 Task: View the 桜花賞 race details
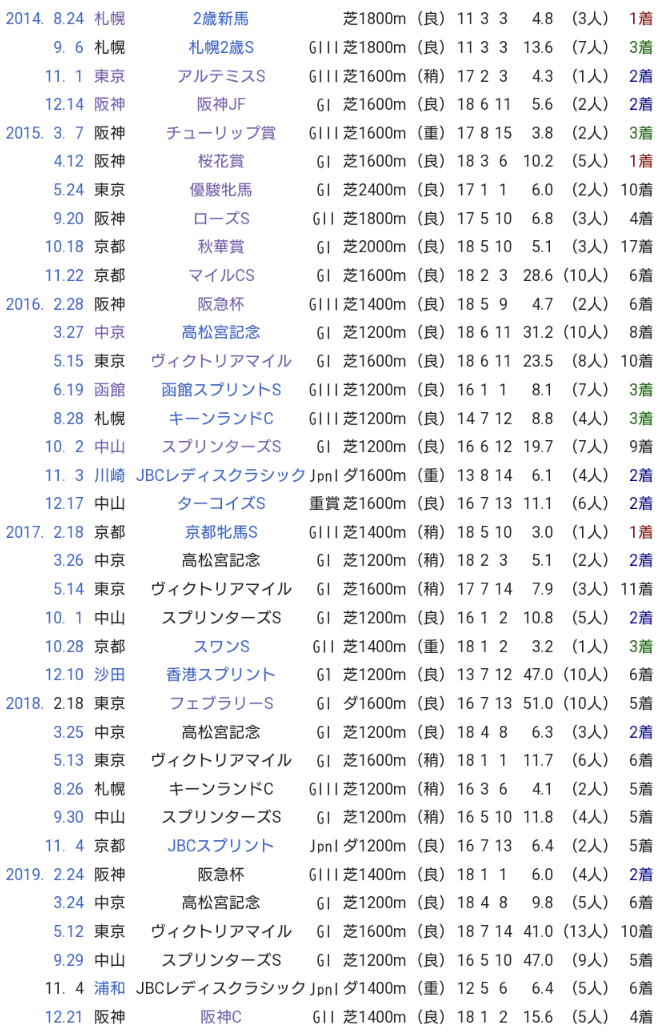point(221,161)
